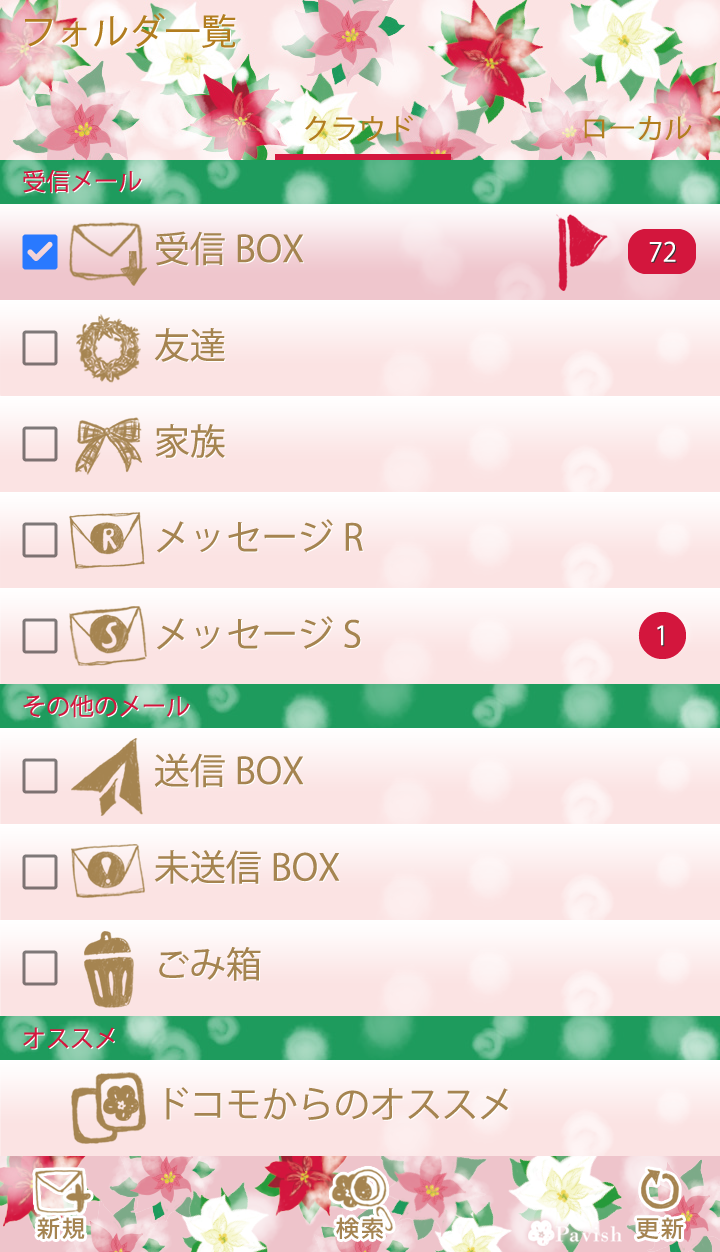Tick the 送信 BOX checkbox
The image size is (720, 1252).
tap(40, 775)
